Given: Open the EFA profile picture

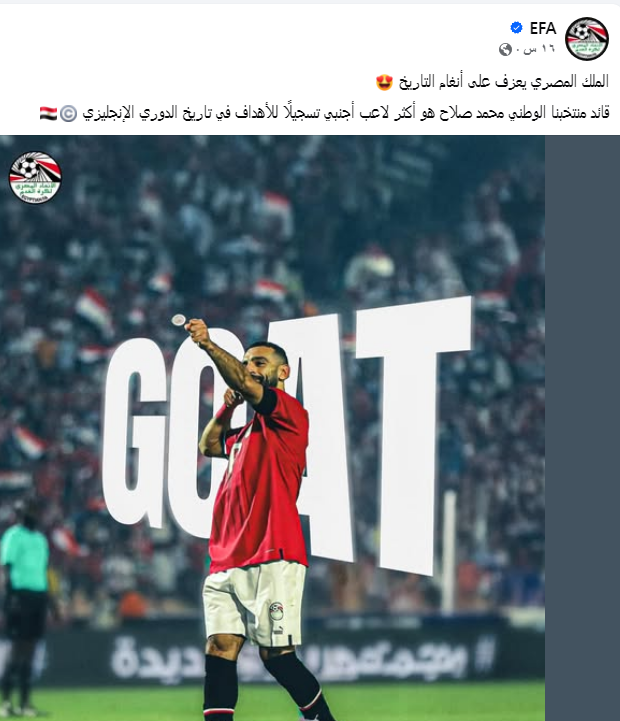Looking at the screenshot, I should coord(586,38).
